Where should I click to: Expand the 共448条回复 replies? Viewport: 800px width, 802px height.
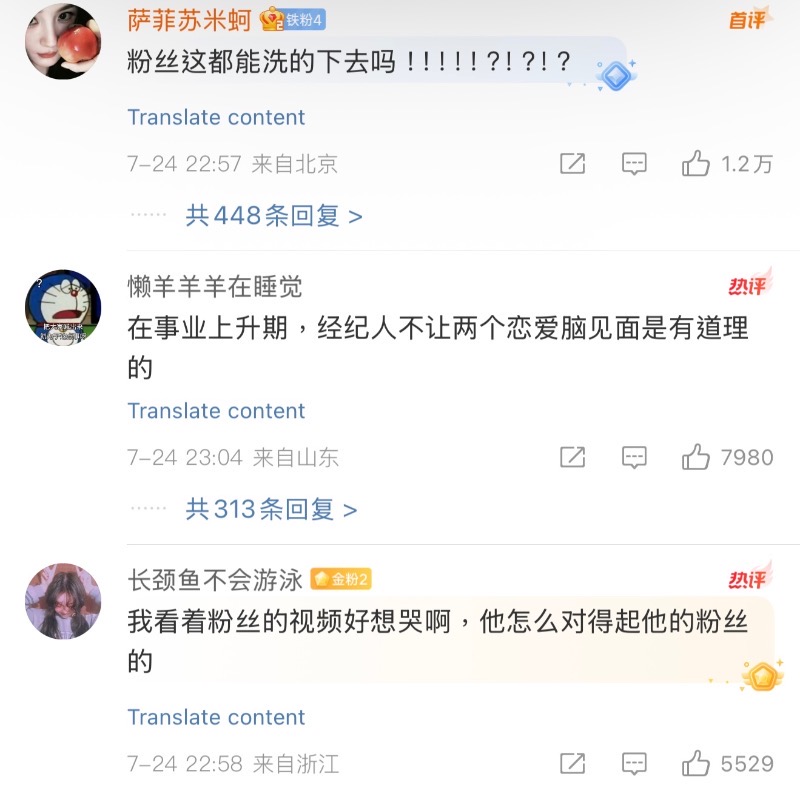[273, 215]
